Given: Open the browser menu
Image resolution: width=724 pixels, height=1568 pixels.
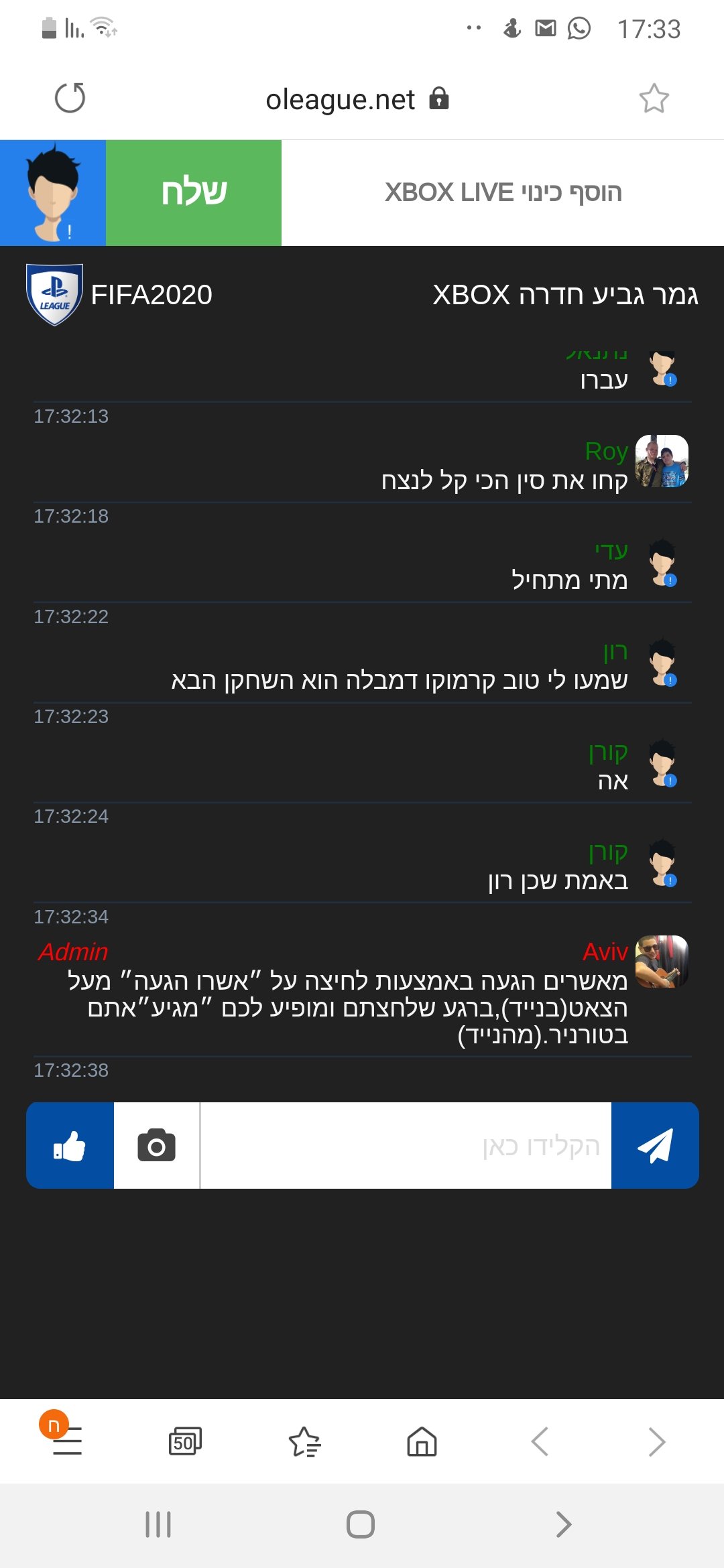Looking at the screenshot, I should click(x=66, y=1440).
